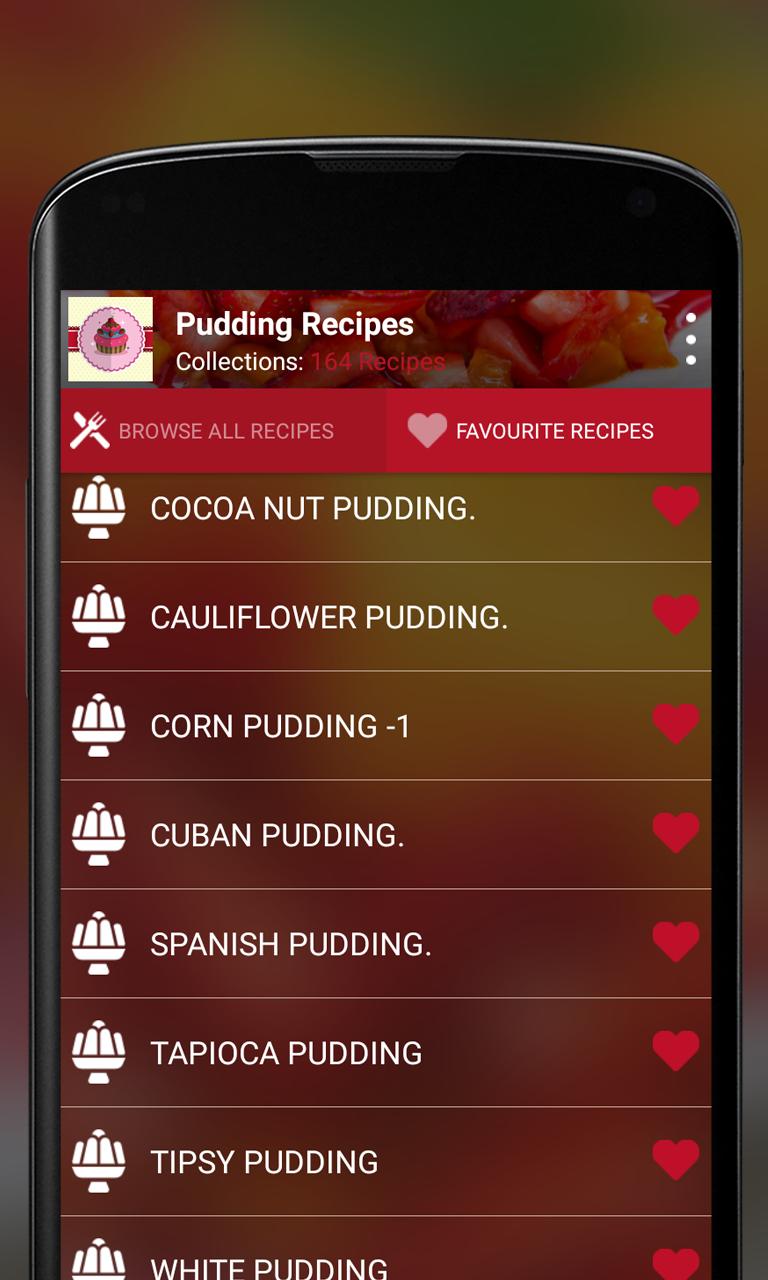Click the pudding icon beside CAULIFLOWER PUDDING

99,617
